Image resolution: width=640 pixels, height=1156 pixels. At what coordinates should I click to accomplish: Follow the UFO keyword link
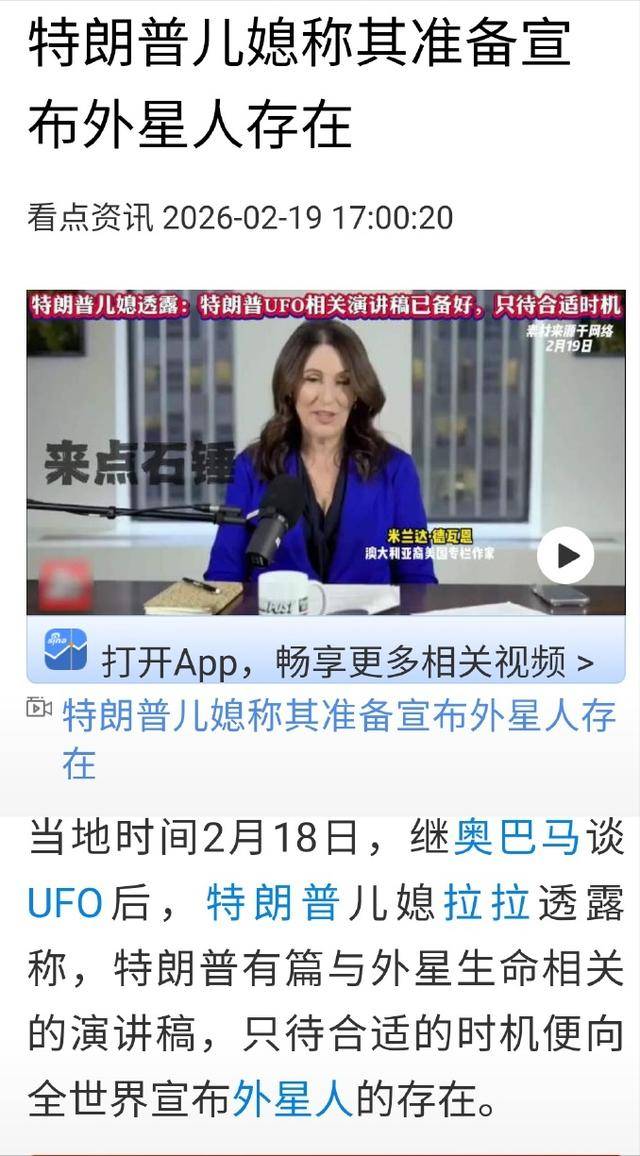(x=65, y=904)
